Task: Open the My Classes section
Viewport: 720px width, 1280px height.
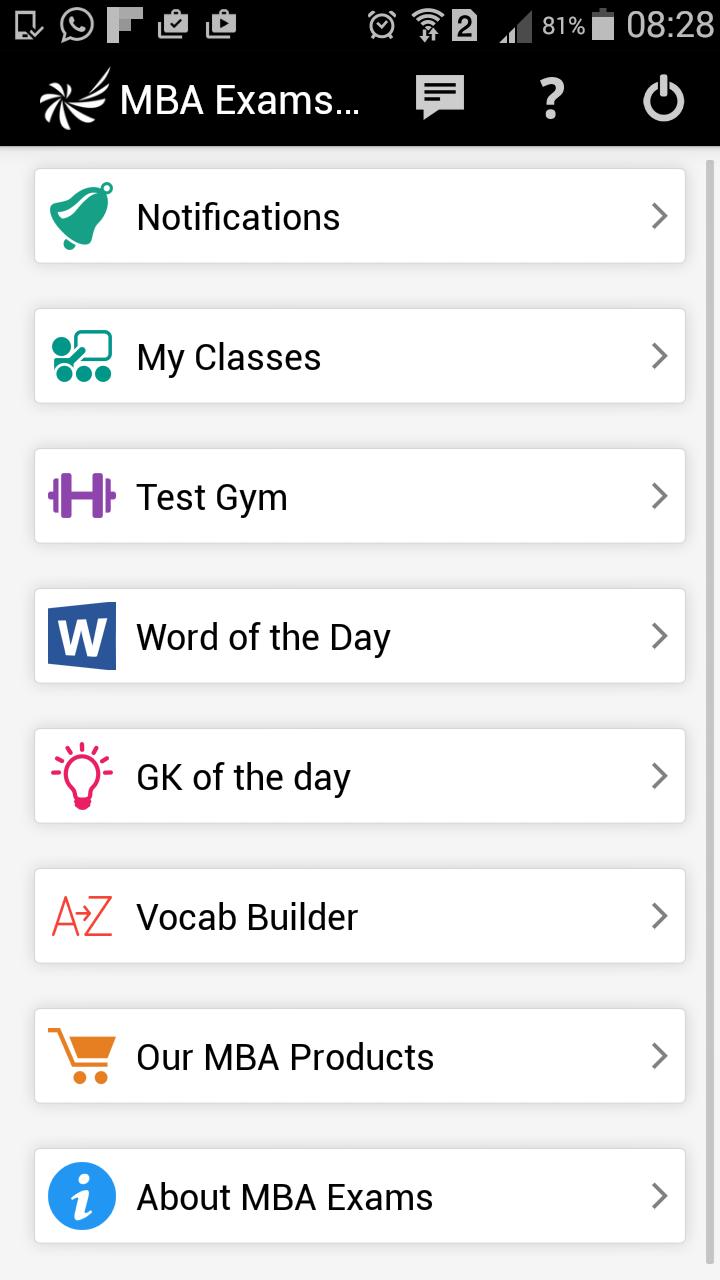Action: coord(360,355)
